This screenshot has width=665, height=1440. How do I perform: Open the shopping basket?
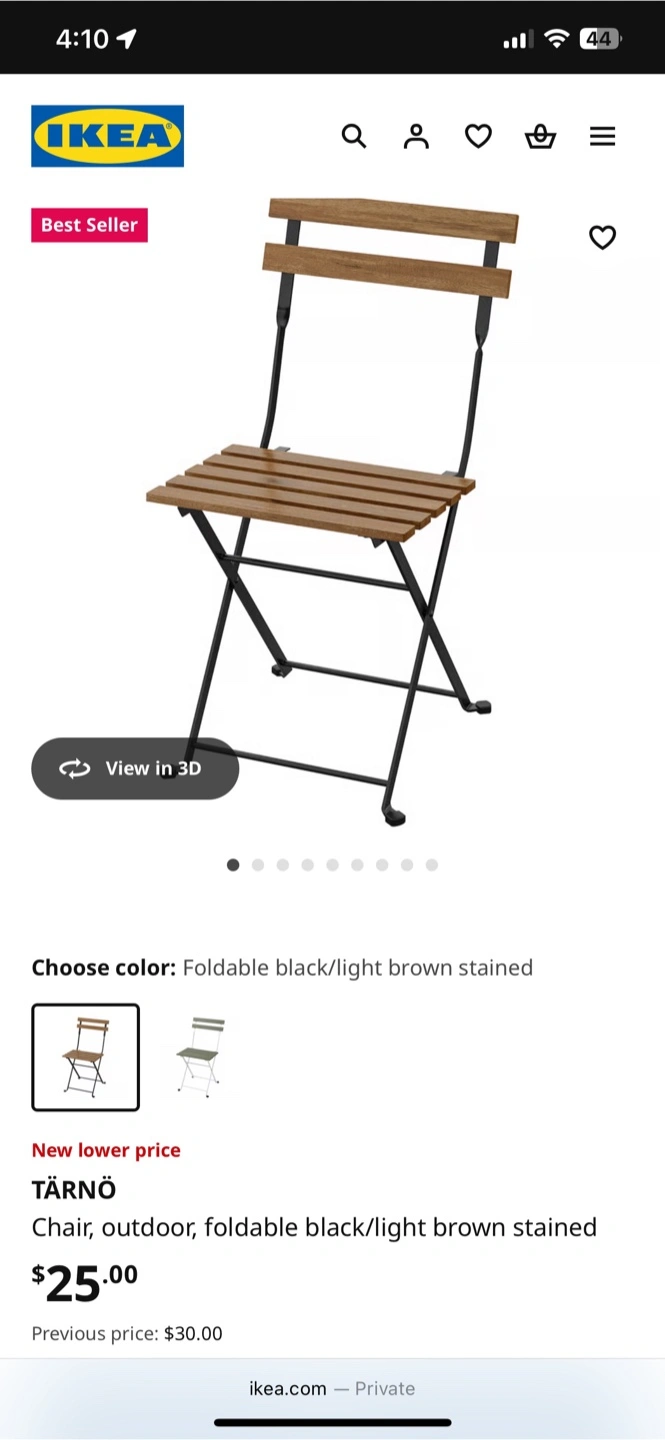[x=540, y=136]
